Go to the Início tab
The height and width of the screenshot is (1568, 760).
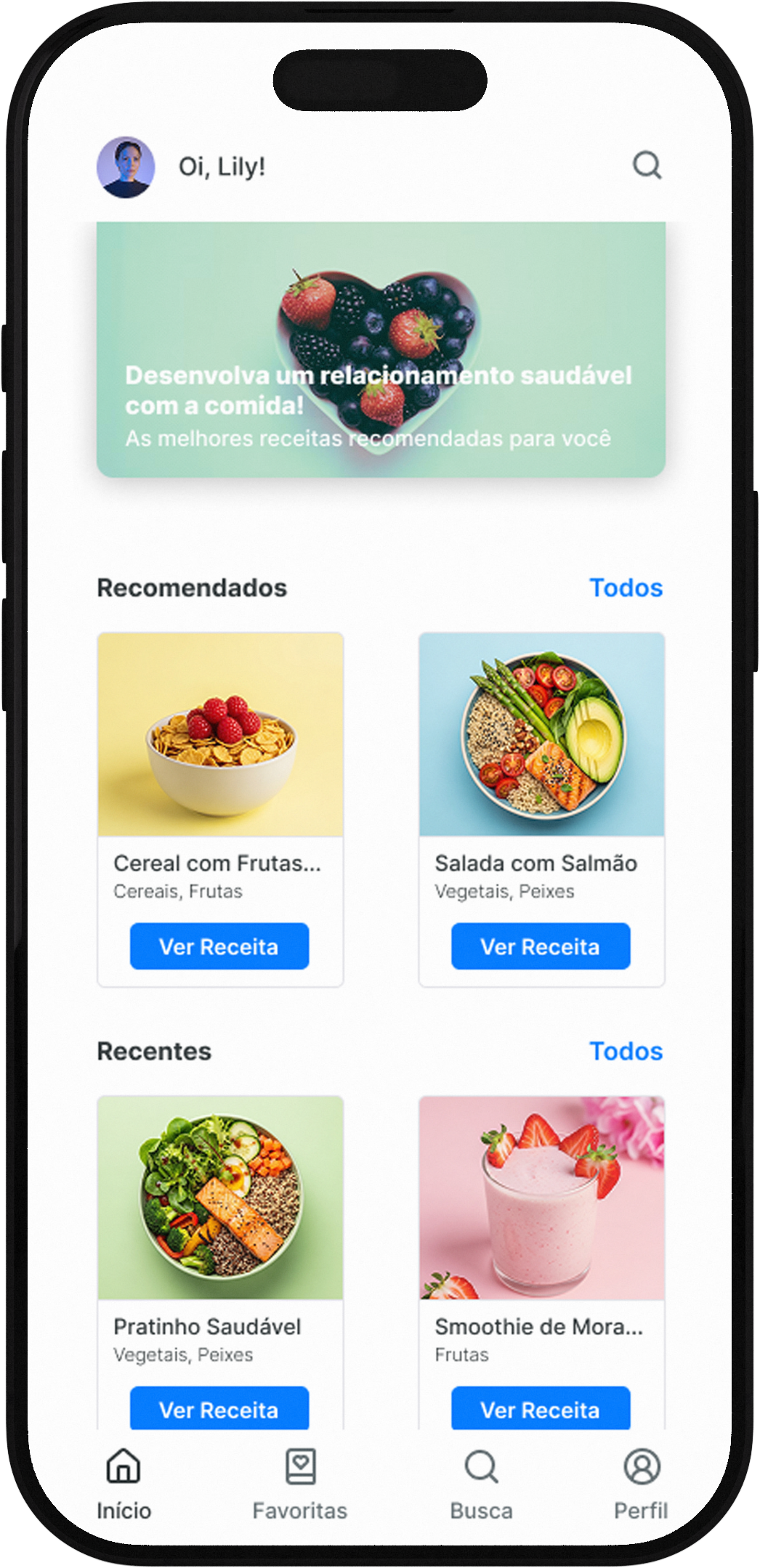[x=124, y=1484]
